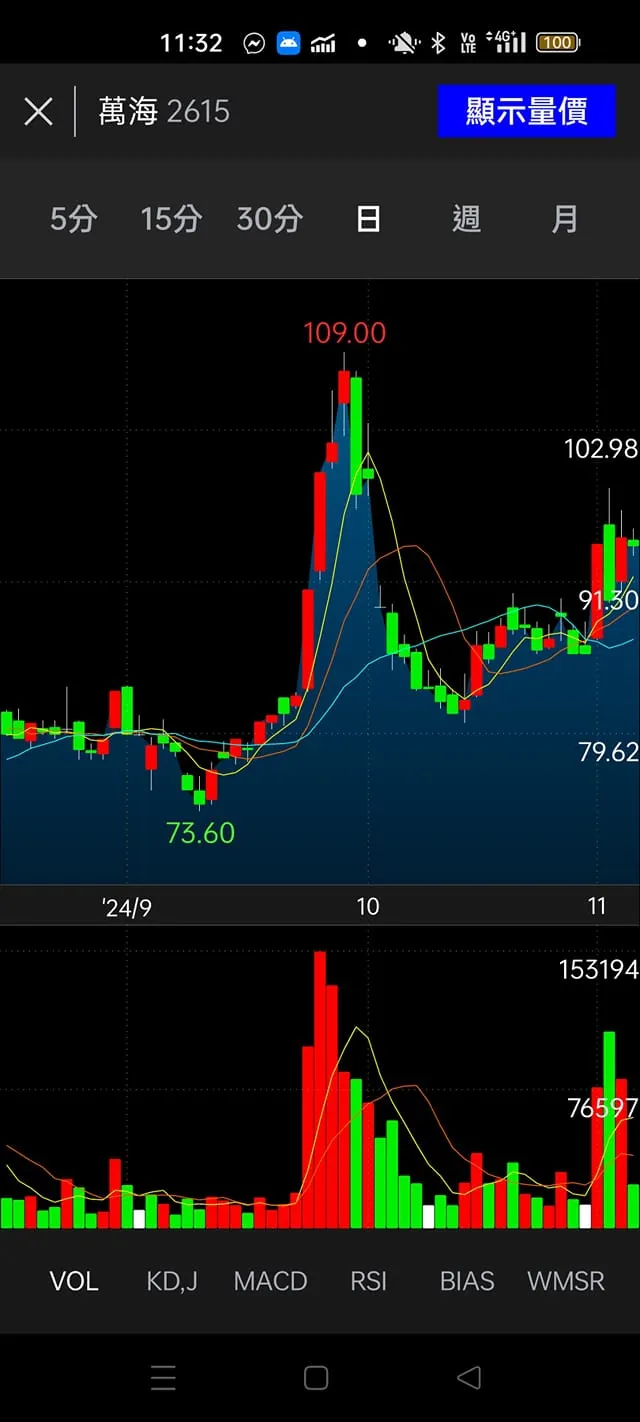Viewport: 640px width, 1422px height.
Task: Choose the RSI indicator
Action: click(368, 1281)
